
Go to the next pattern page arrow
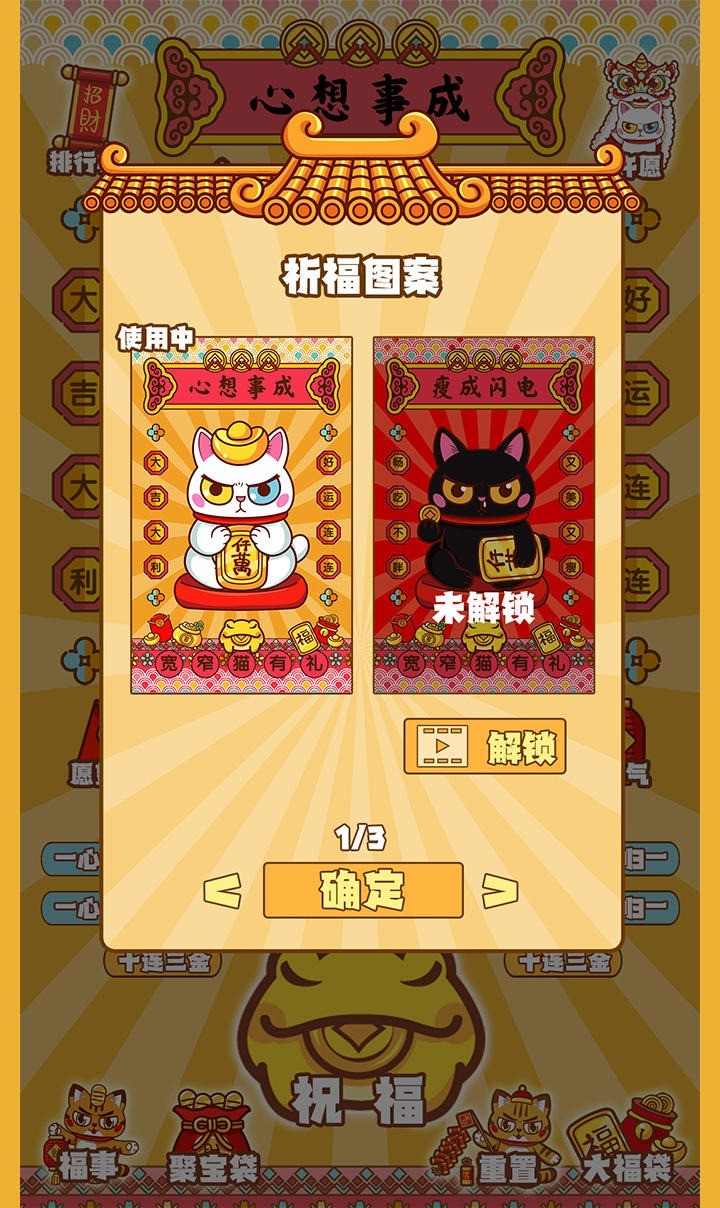(x=500, y=890)
